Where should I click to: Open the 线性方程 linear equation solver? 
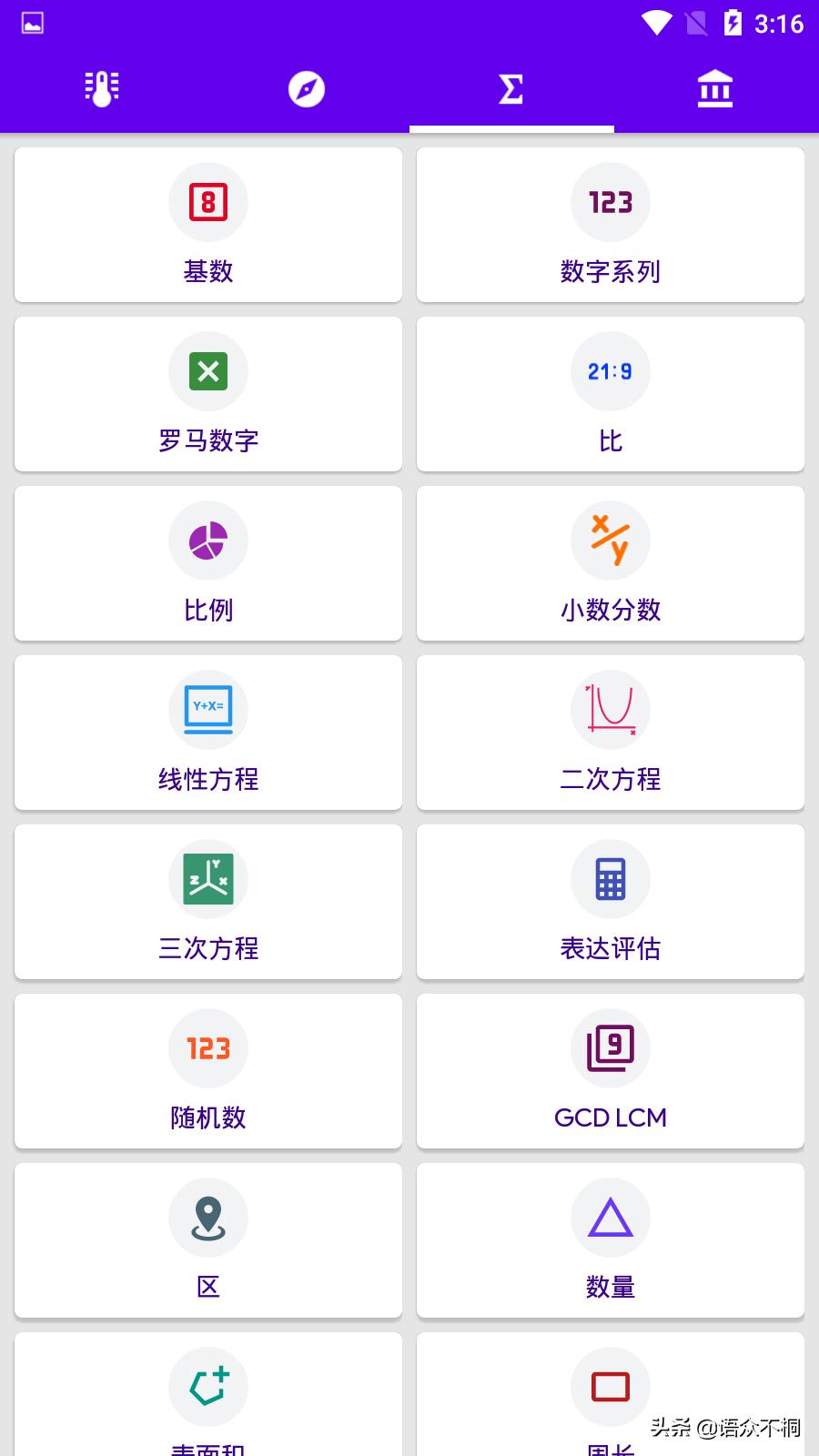[x=207, y=732]
